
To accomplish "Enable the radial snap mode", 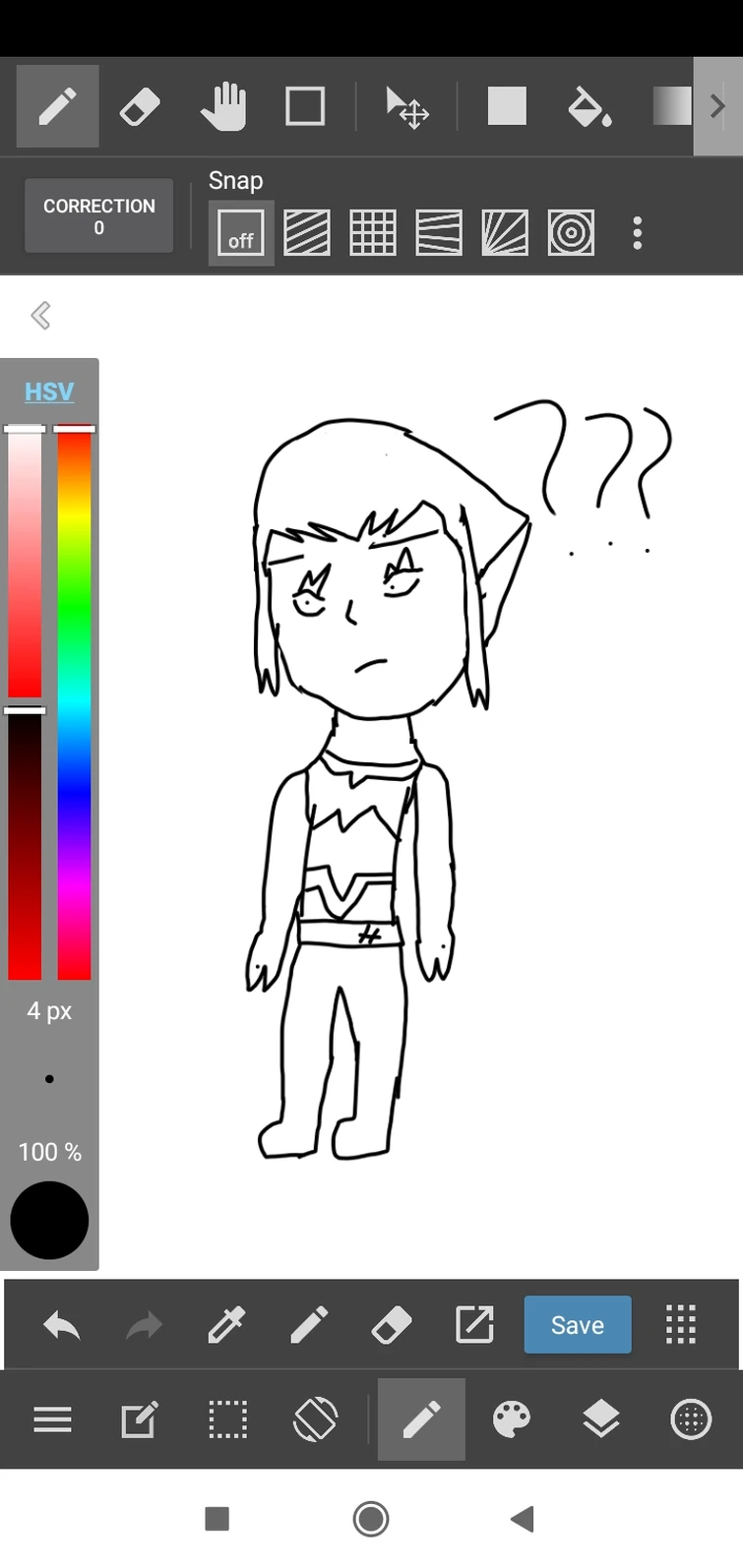I will point(571,232).
